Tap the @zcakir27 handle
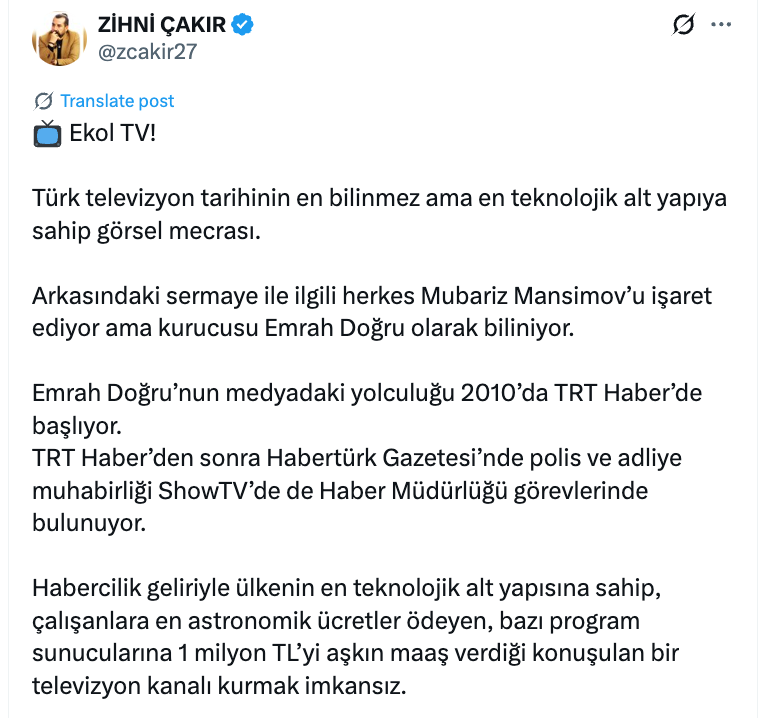 click(x=147, y=53)
